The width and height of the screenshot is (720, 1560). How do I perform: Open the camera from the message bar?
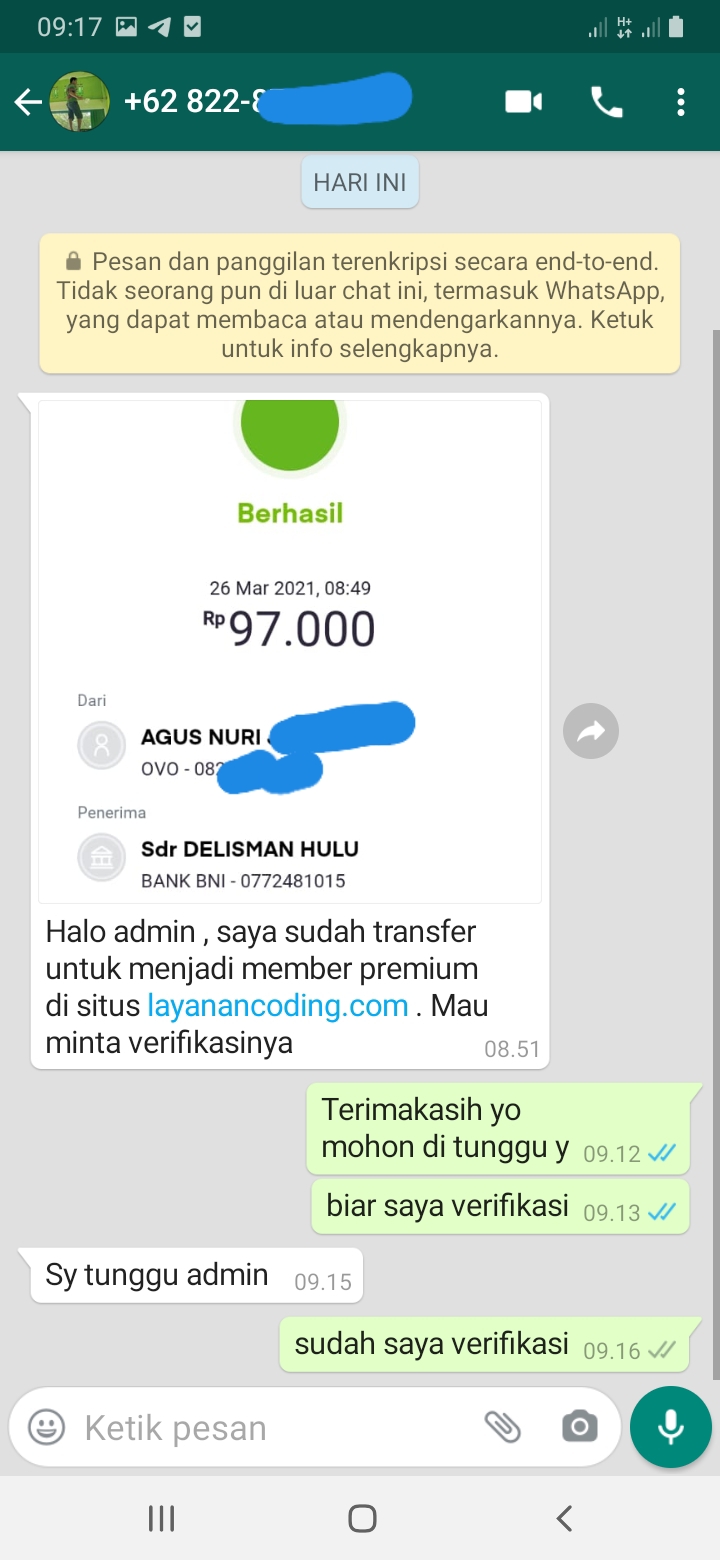579,1427
